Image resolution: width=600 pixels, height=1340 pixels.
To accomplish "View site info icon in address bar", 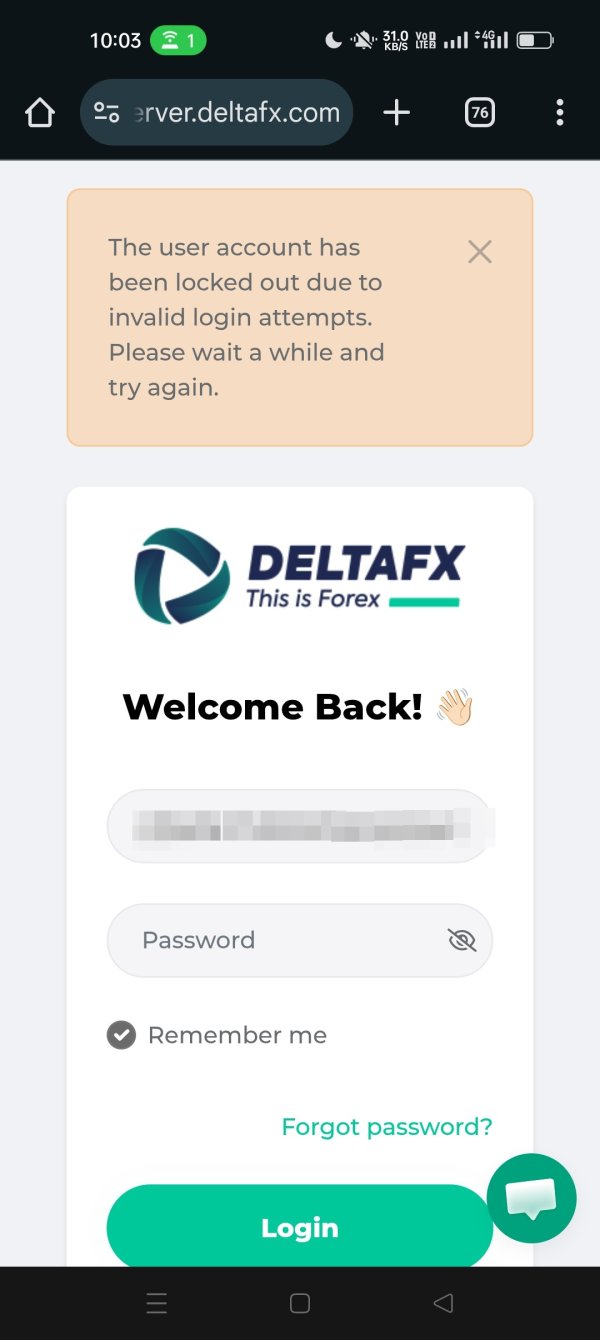I will 107,113.
